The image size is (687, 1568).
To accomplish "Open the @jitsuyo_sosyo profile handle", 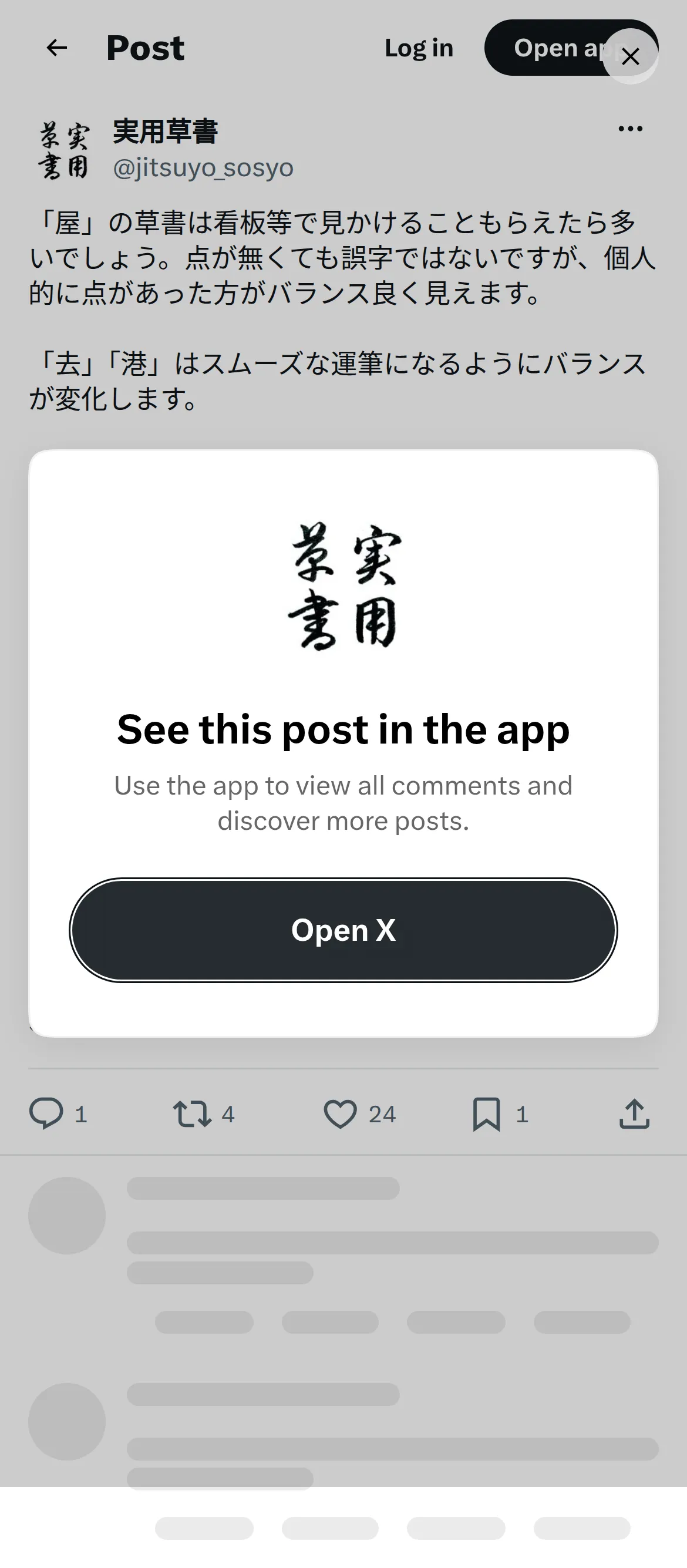I will pyautogui.click(x=203, y=167).
